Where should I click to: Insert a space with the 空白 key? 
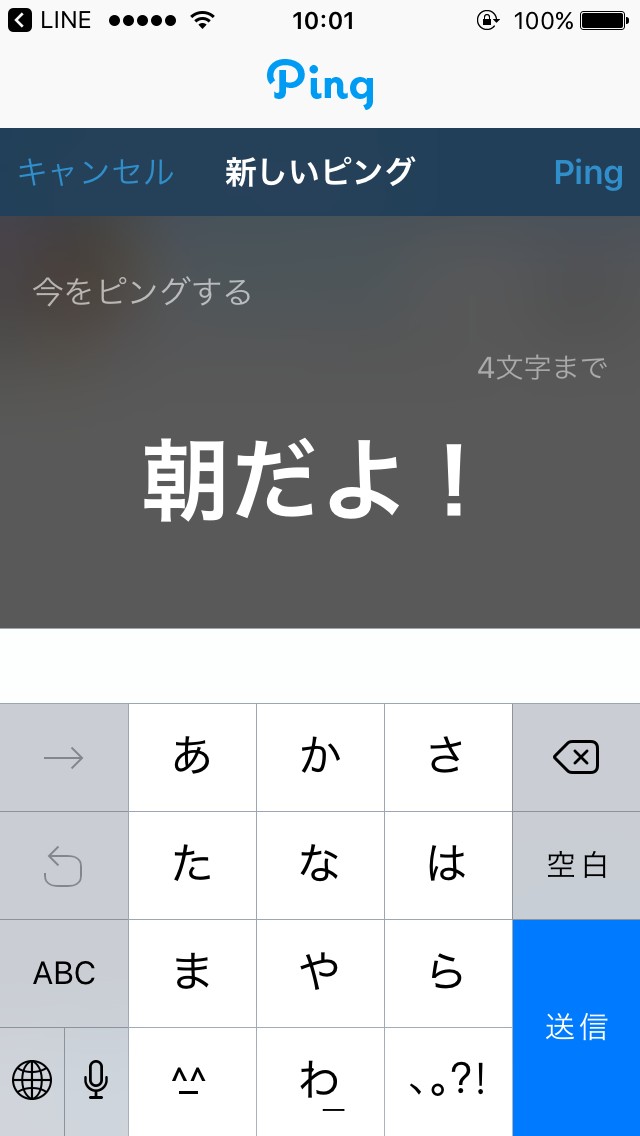[x=576, y=865]
